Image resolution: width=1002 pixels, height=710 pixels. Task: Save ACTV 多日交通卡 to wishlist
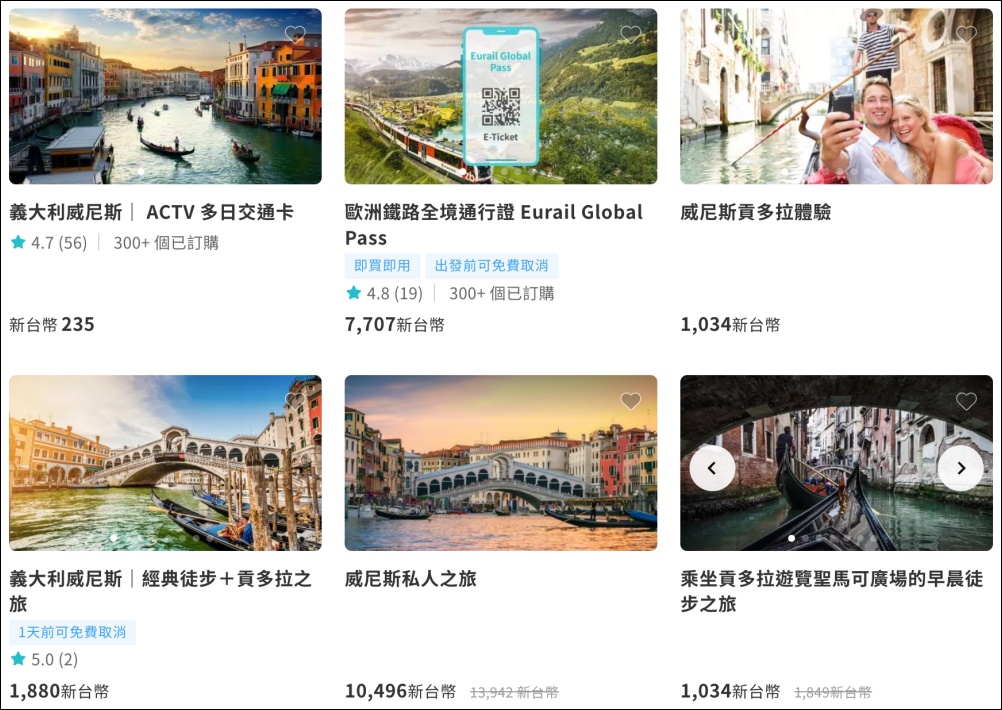(295, 35)
